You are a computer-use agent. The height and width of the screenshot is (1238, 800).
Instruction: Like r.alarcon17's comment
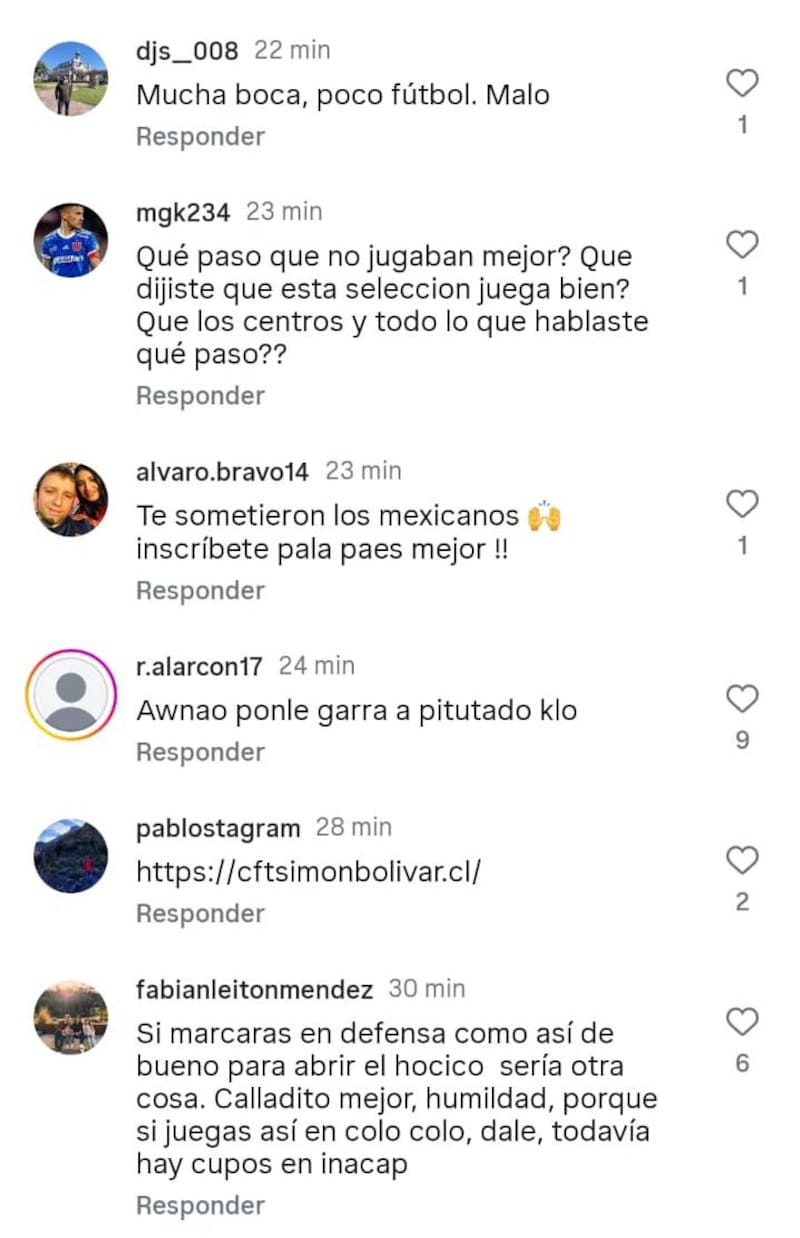[742, 698]
